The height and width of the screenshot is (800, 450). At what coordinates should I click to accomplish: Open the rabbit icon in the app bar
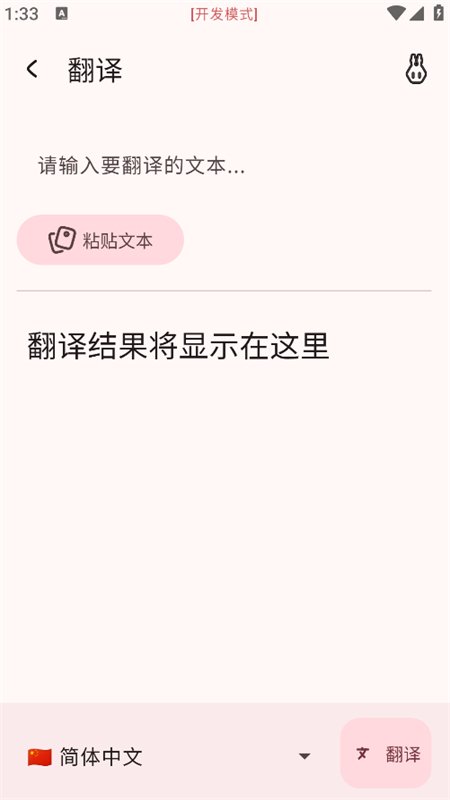[416, 69]
